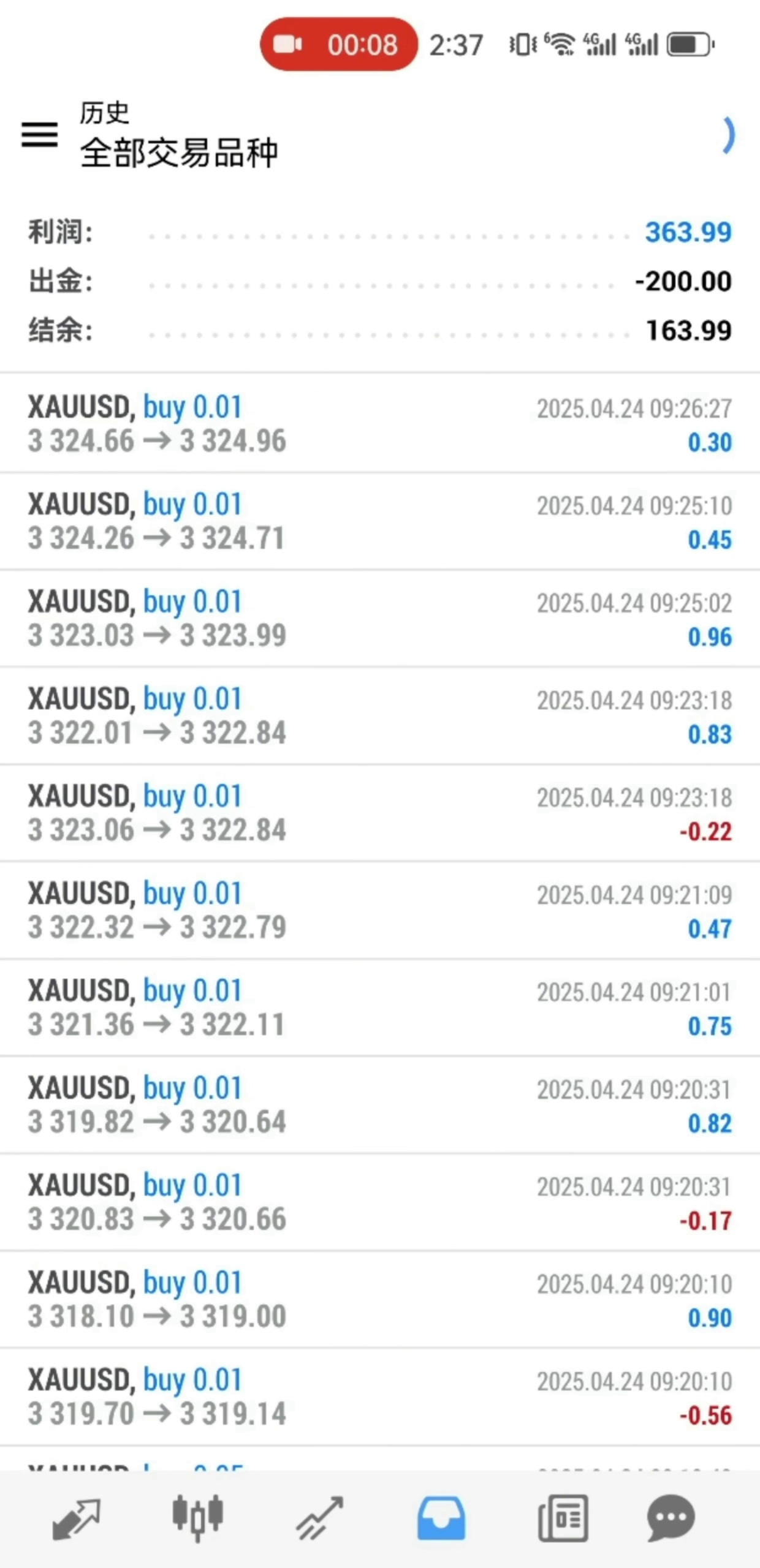Image resolution: width=760 pixels, height=1568 pixels.
Task: Select the history inbox tab
Action: 441,1519
